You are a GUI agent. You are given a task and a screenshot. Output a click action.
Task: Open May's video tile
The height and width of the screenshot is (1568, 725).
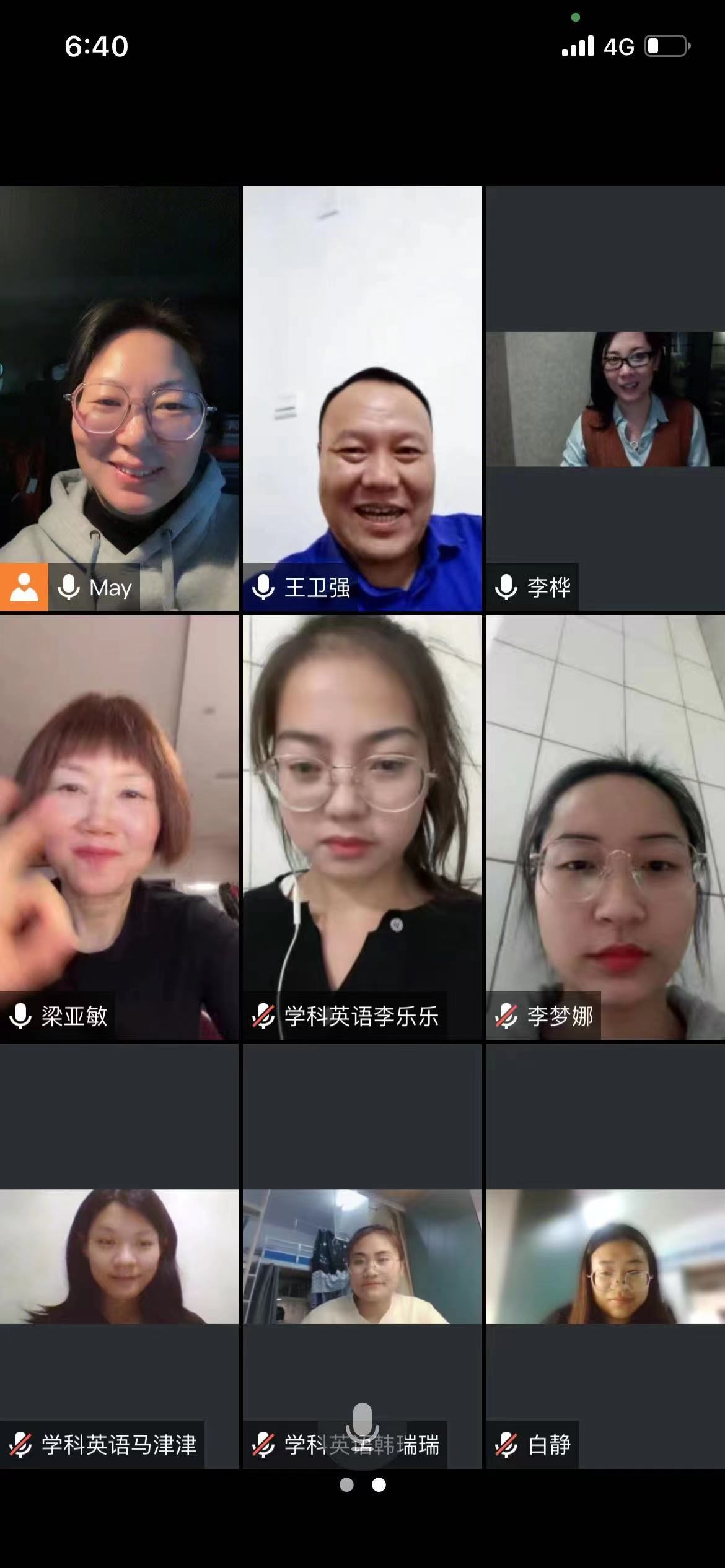(119, 399)
